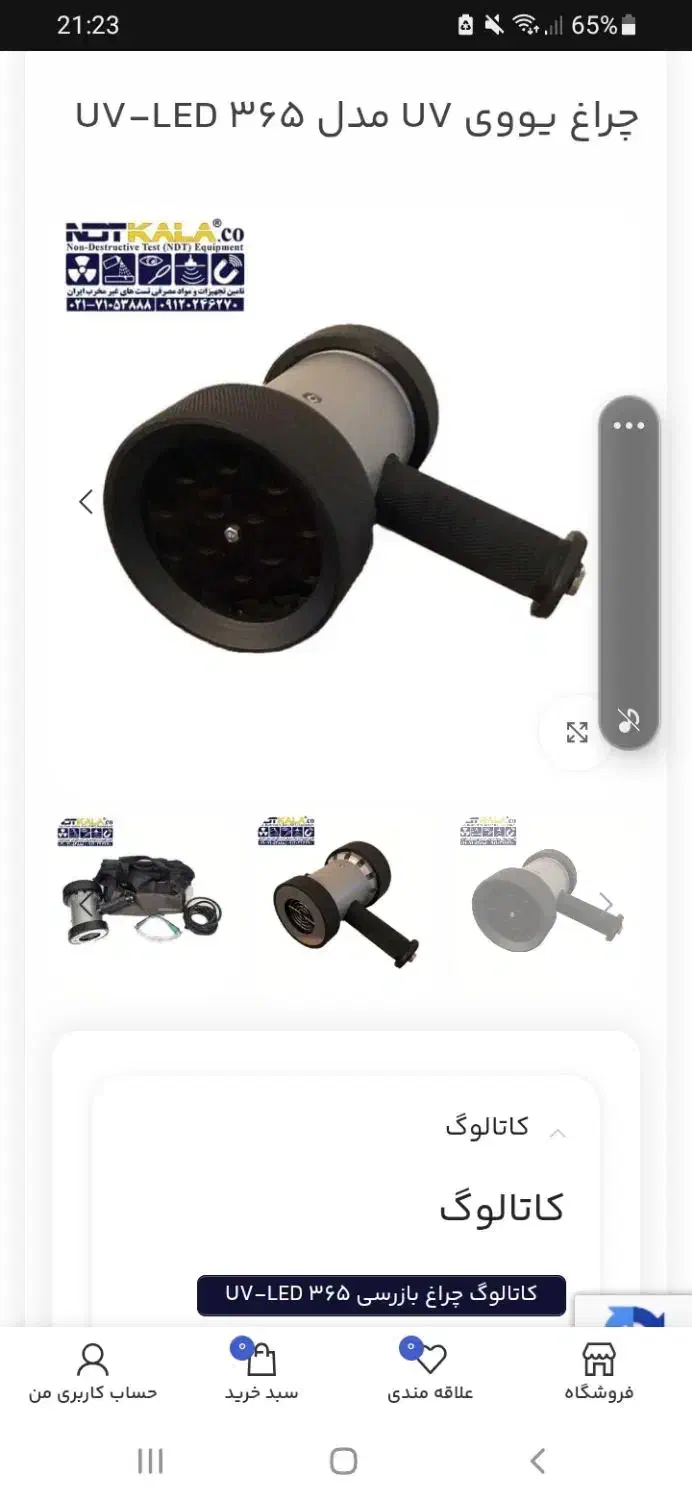This screenshot has width=692, height=1500.
Task: Open the کاتالوگ چراغ بازرسی UV-LED ۳۶۵ button
Action: click(x=381, y=1294)
